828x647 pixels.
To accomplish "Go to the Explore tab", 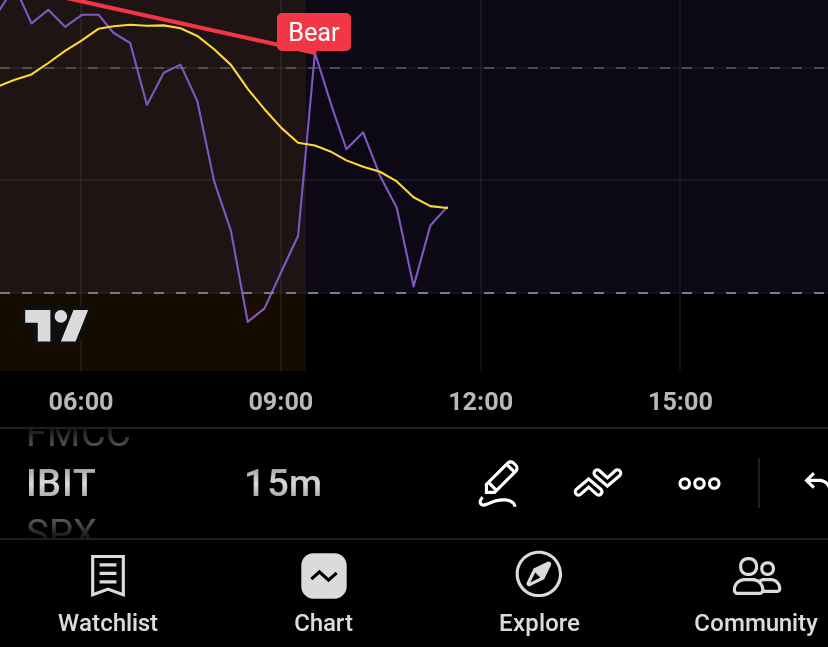I will point(539,594).
